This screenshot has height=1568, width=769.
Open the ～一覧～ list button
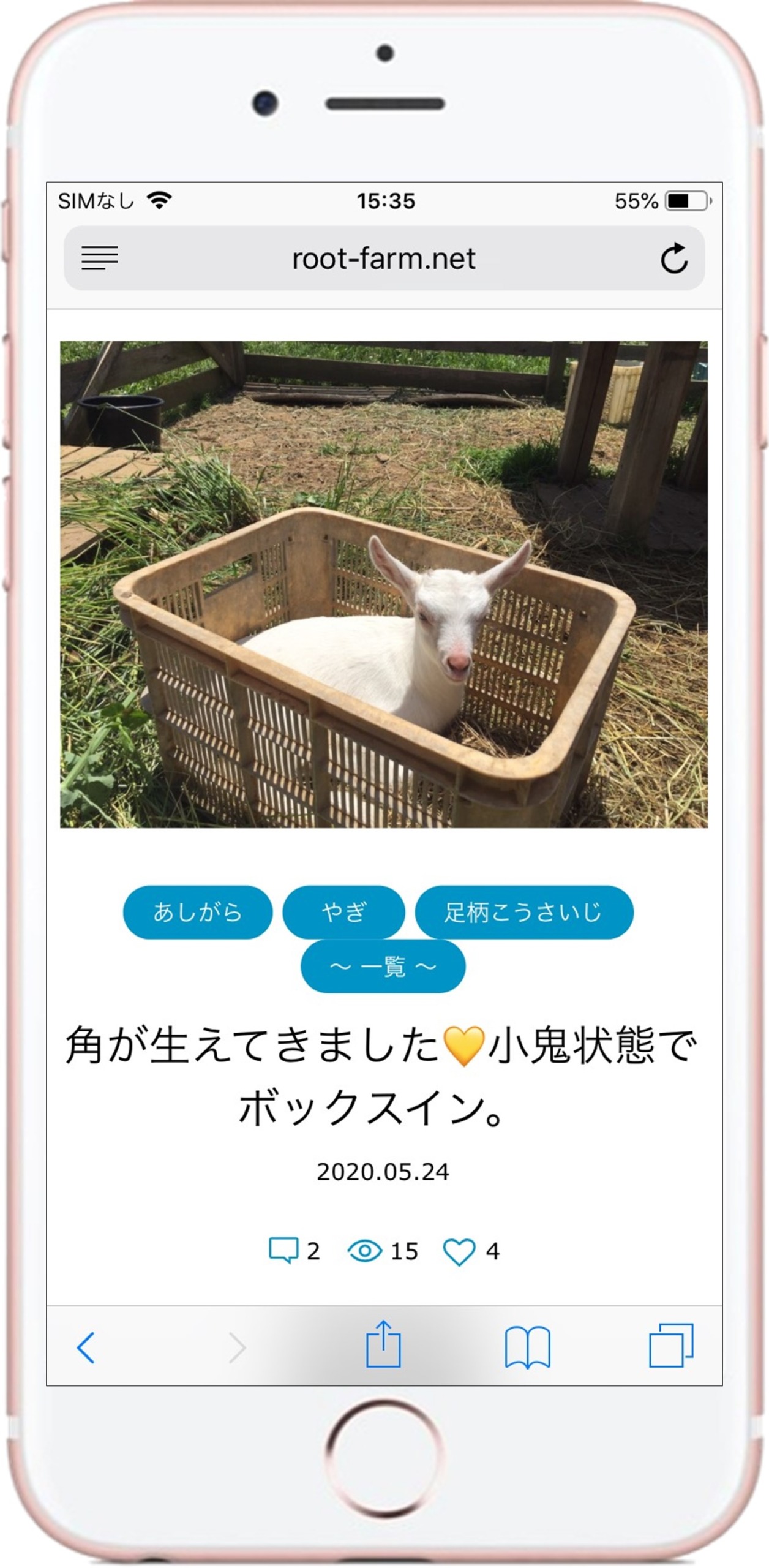[383, 967]
